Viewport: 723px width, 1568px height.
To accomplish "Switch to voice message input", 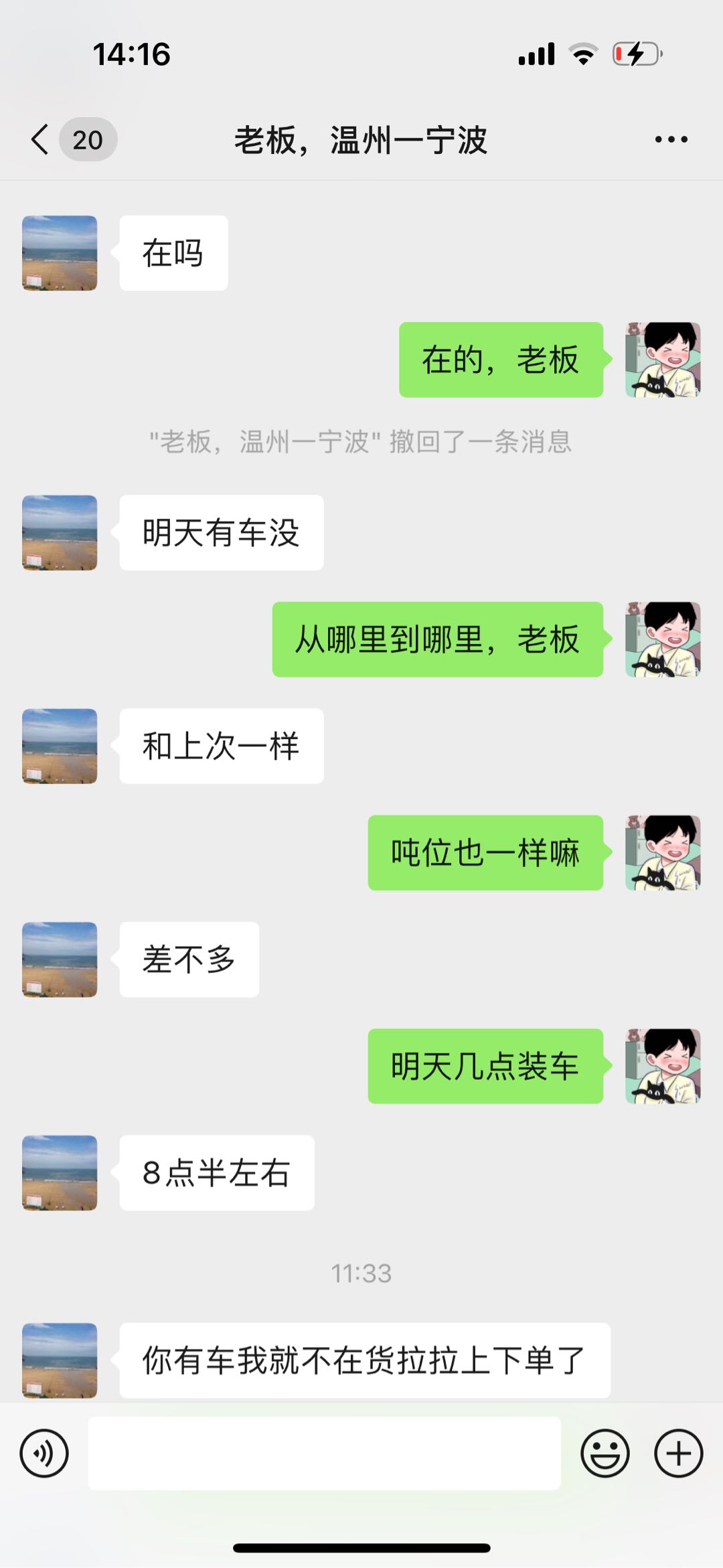I will (x=44, y=1454).
